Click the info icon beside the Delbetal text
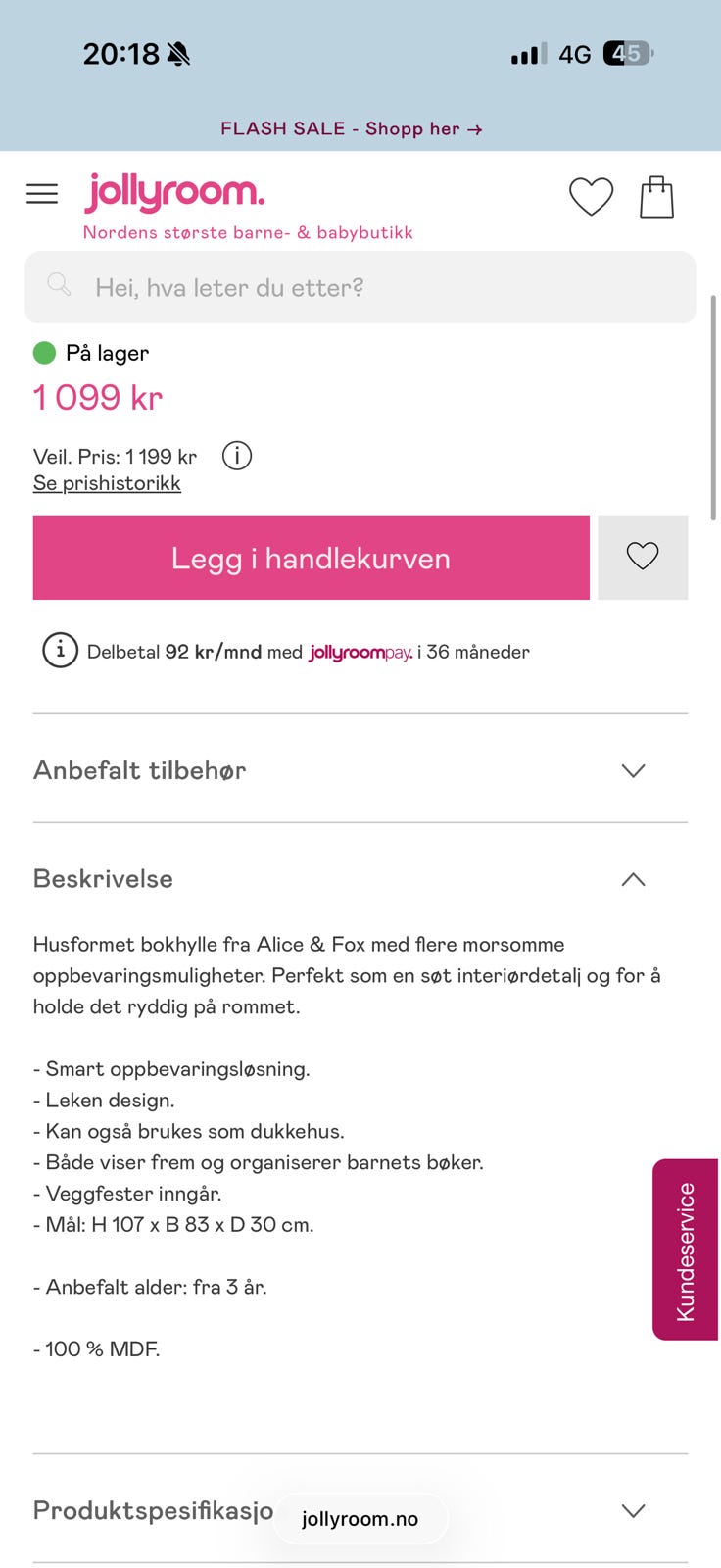The width and height of the screenshot is (721, 1568). point(60,650)
